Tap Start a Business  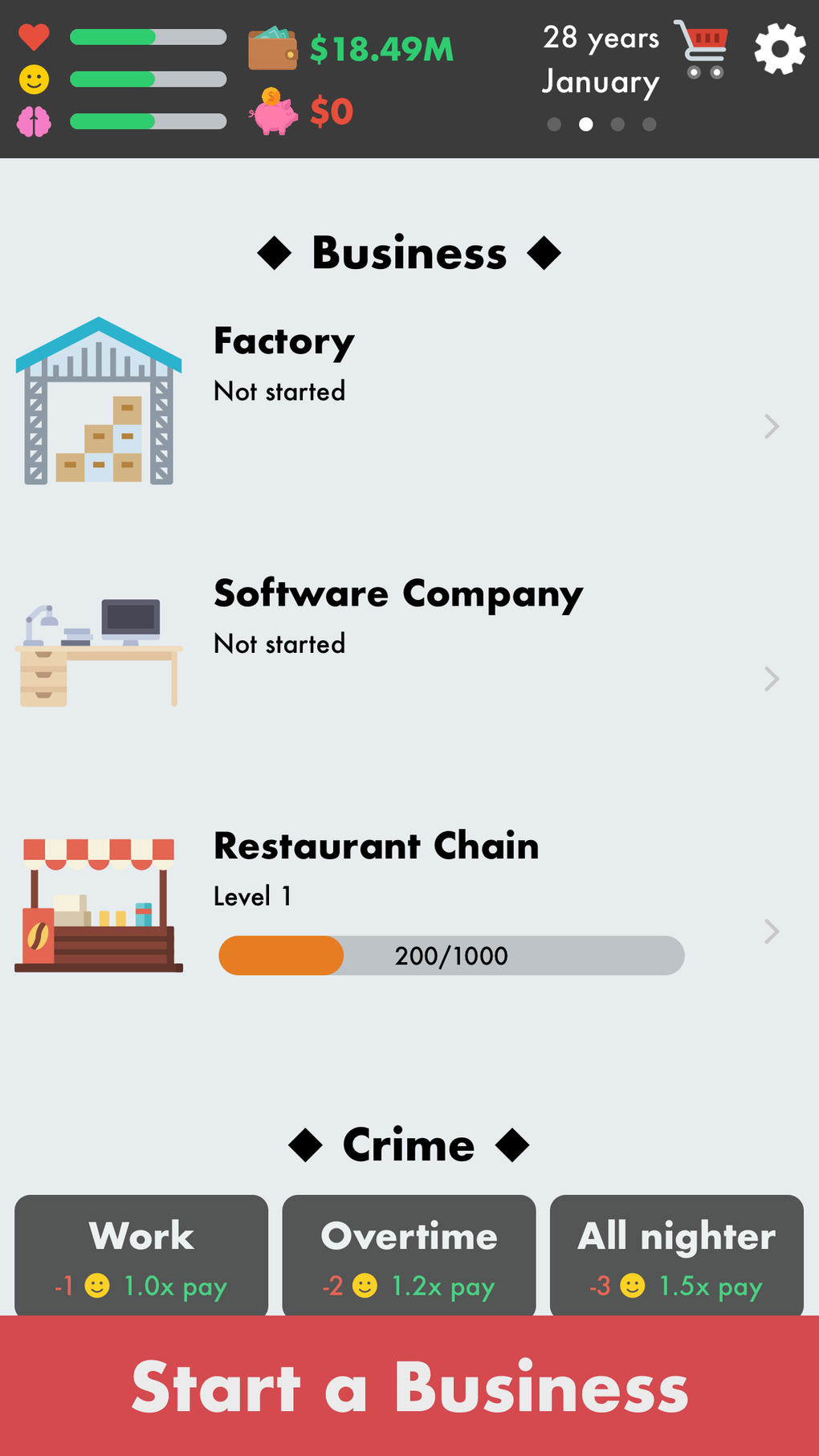tap(409, 1387)
